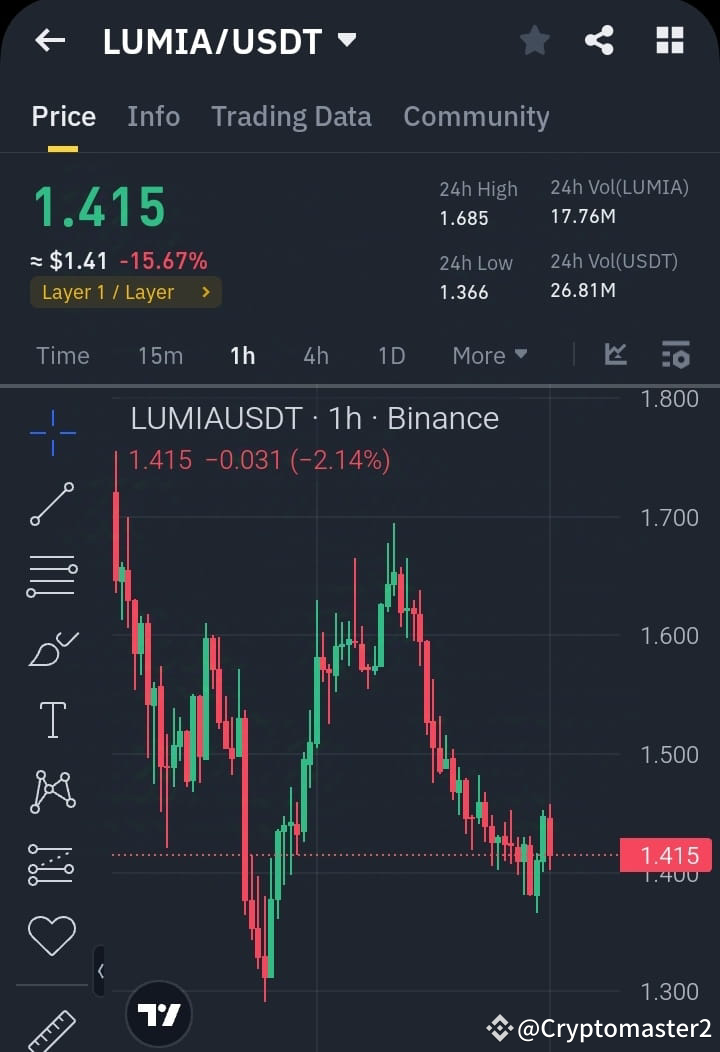Switch to the Trading Data tab
720x1052 pixels.
pyautogui.click(x=291, y=116)
